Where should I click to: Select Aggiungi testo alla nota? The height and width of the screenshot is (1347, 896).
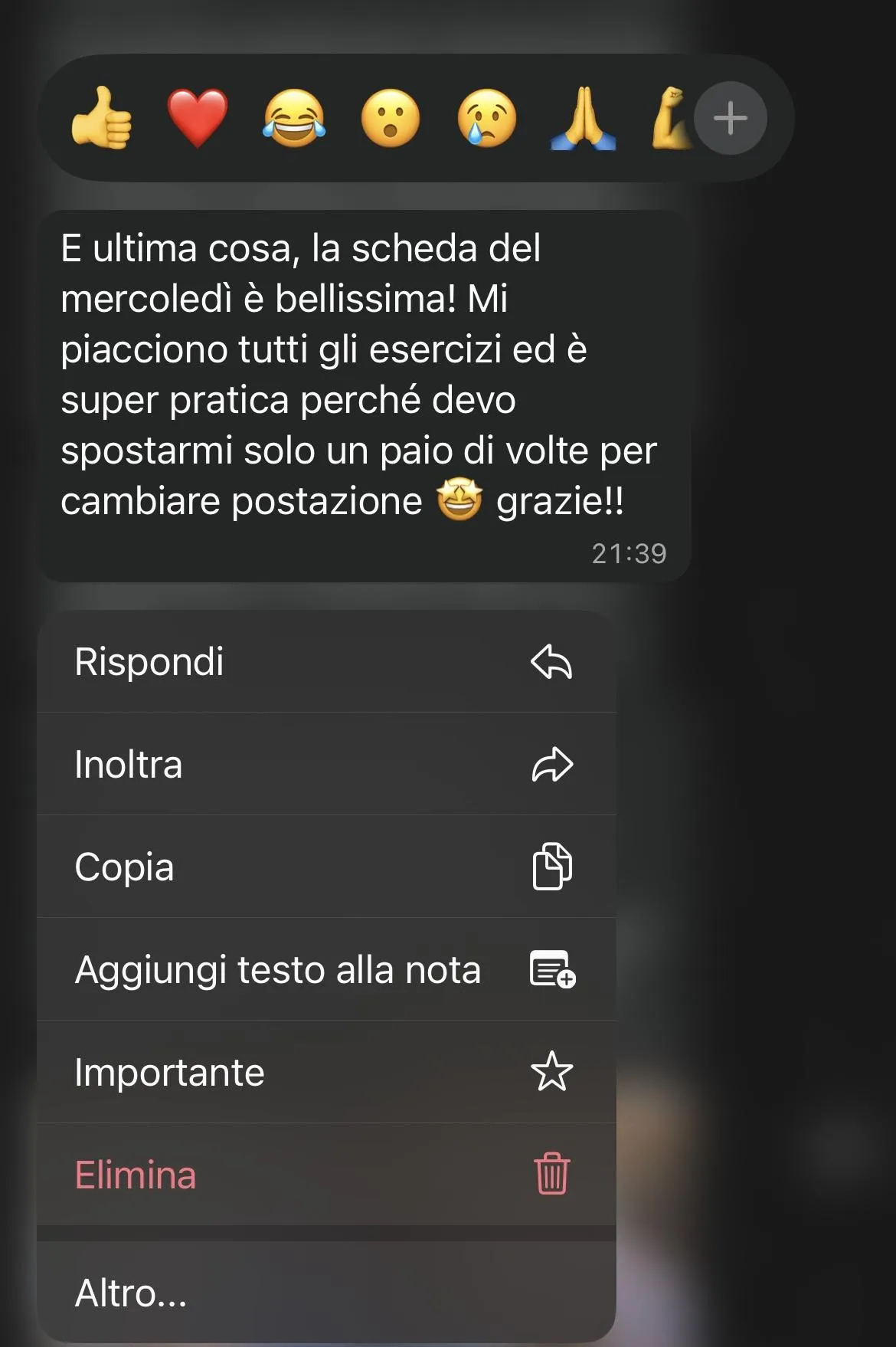click(326, 970)
